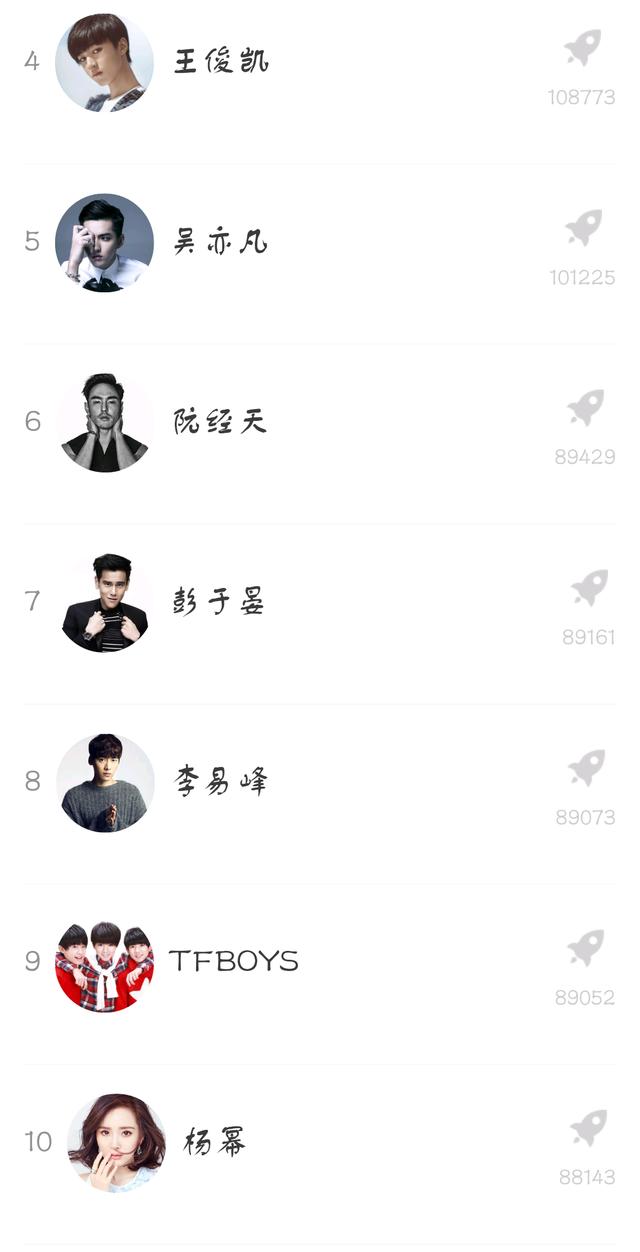Boost TFBOYS with the rocket icon
Image resolution: width=640 pixels, height=1252 pixels.
(x=586, y=948)
